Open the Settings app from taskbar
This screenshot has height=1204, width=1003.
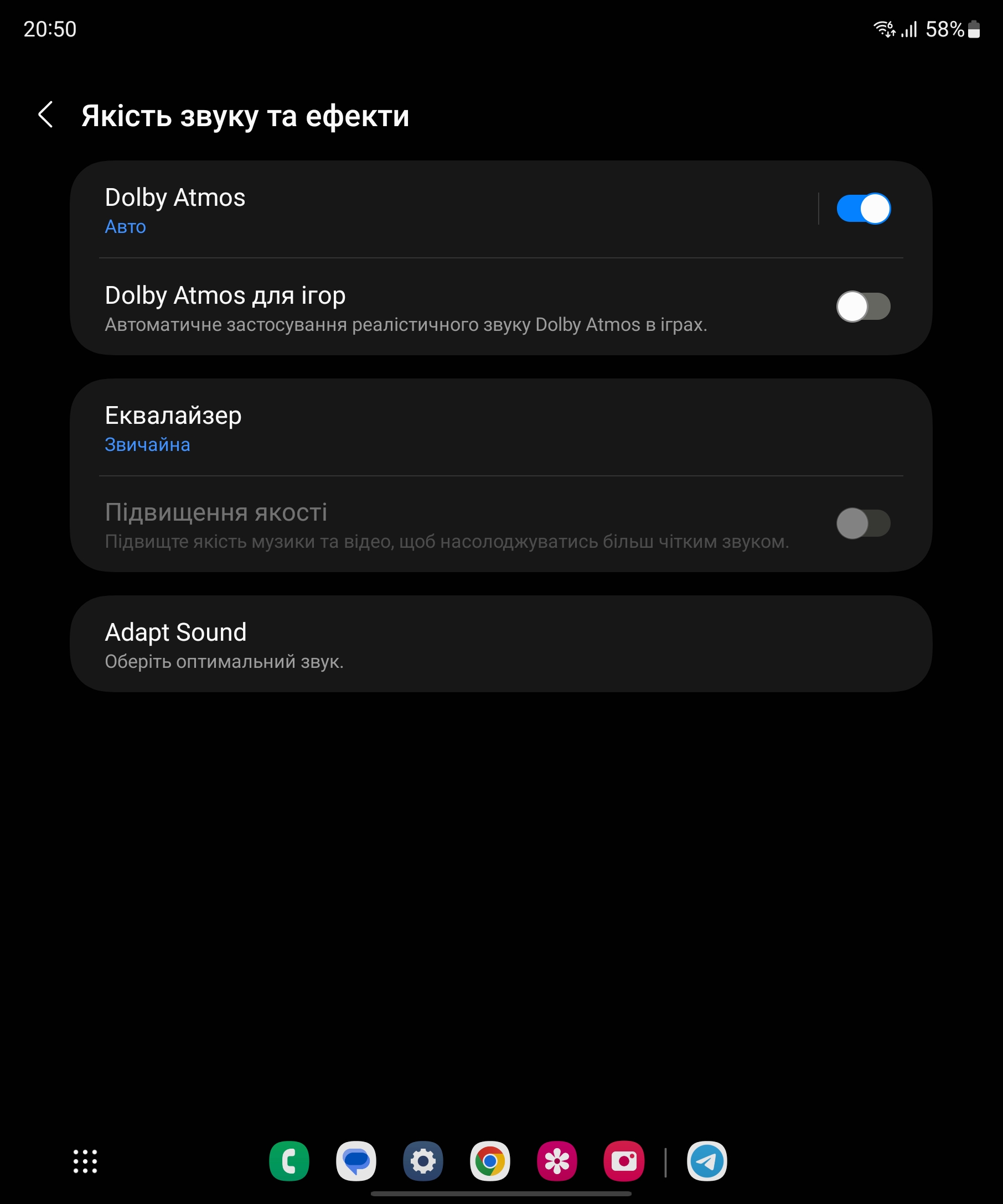coord(423,1161)
